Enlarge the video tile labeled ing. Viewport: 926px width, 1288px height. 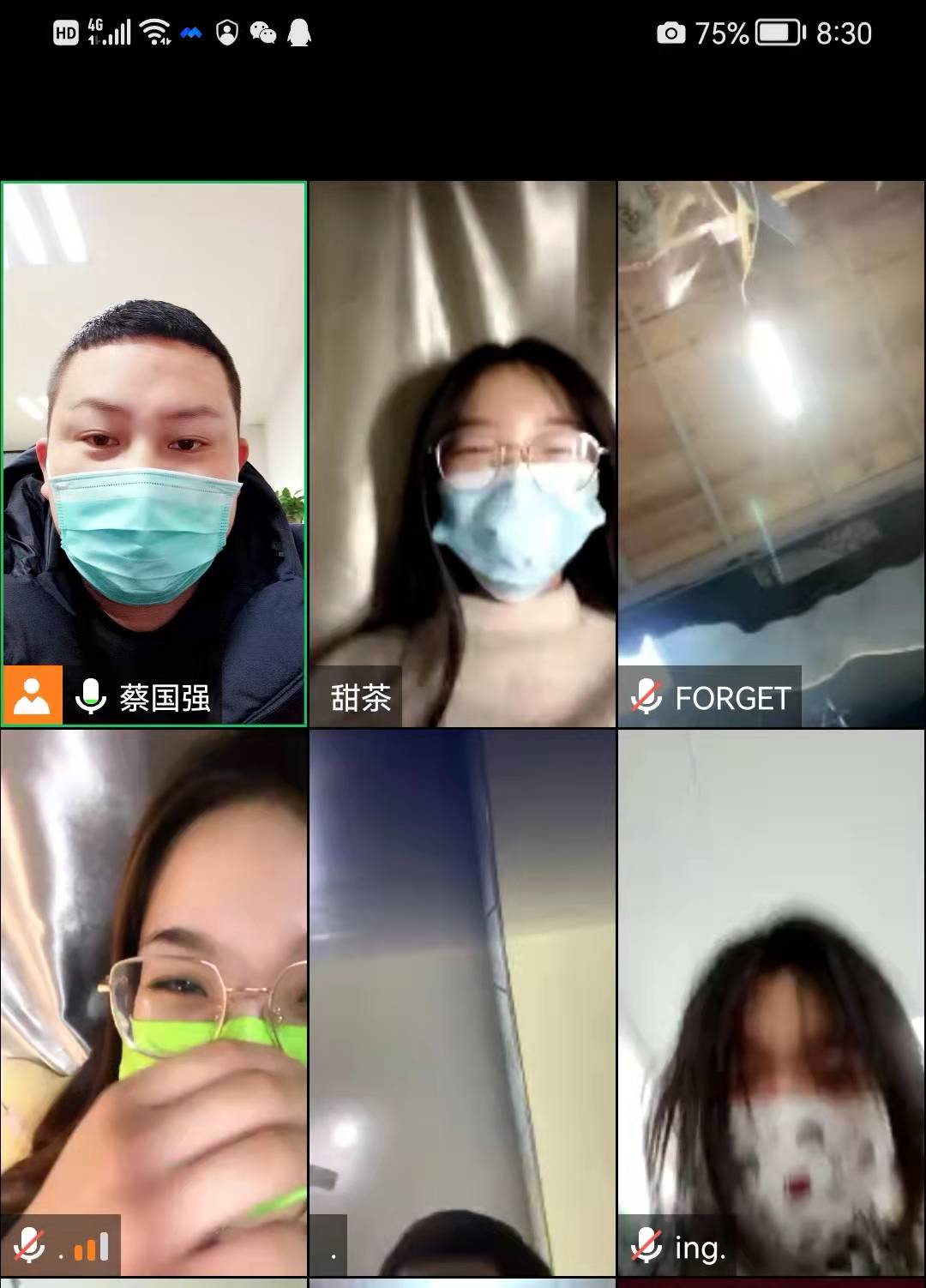point(771,1002)
